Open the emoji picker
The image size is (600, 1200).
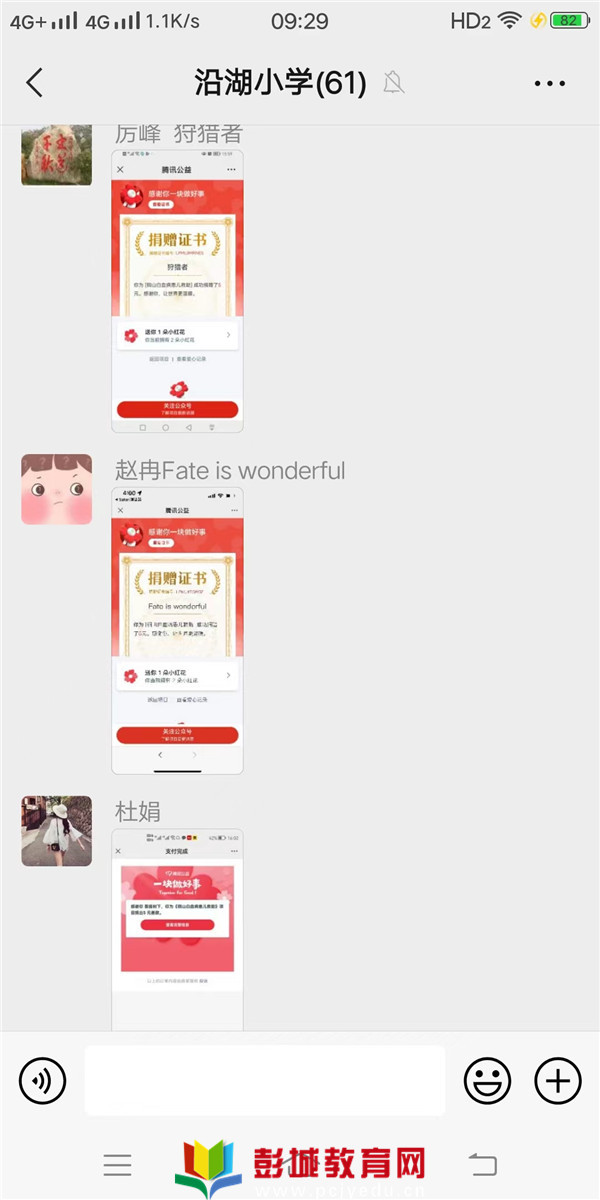pyautogui.click(x=487, y=1080)
